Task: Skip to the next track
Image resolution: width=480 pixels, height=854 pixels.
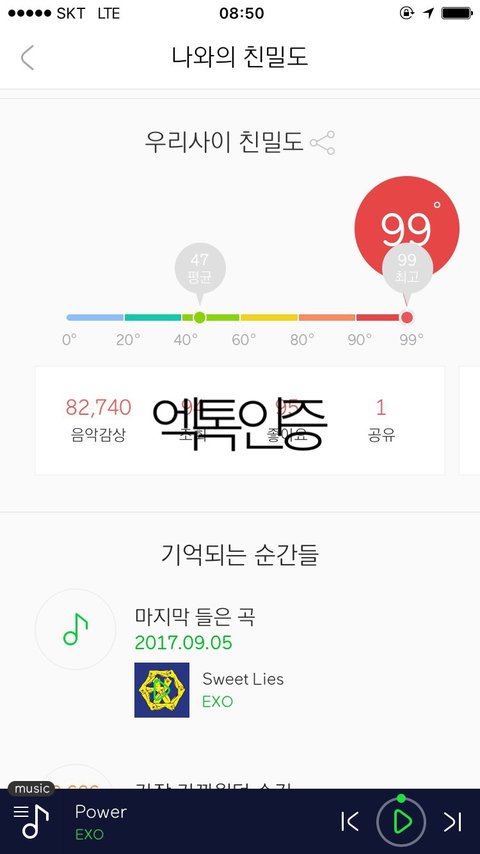Action: tap(452, 821)
